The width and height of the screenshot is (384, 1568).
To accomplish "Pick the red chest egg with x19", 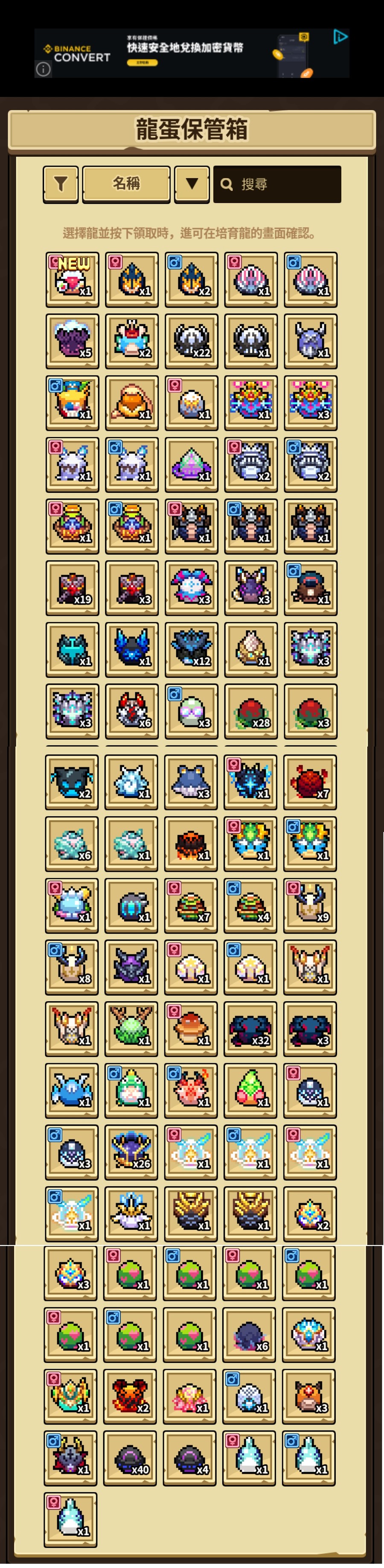I will [x=72, y=588].
